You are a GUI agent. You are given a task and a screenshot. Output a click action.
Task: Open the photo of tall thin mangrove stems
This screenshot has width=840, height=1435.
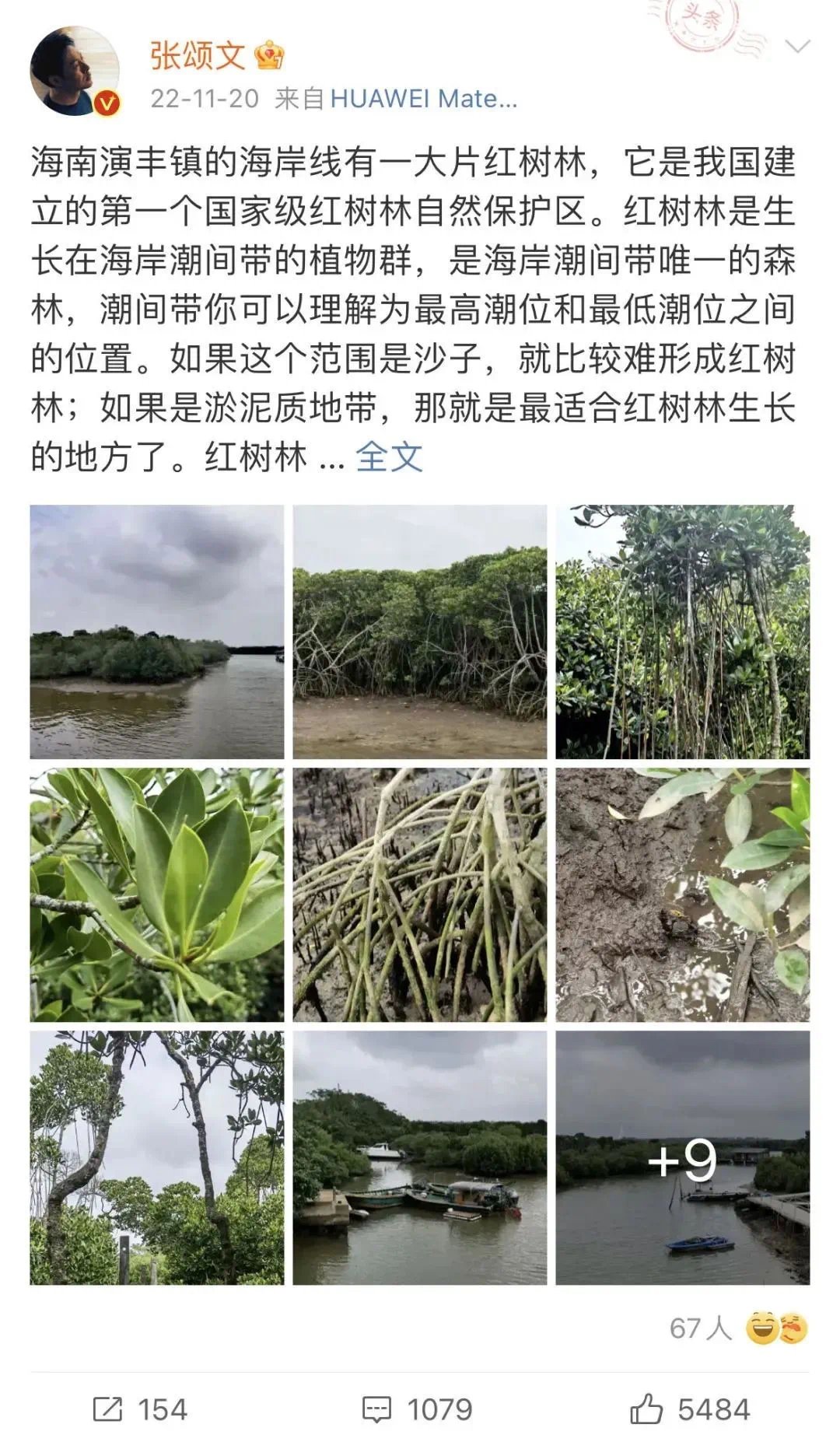[x=682, y=632]
